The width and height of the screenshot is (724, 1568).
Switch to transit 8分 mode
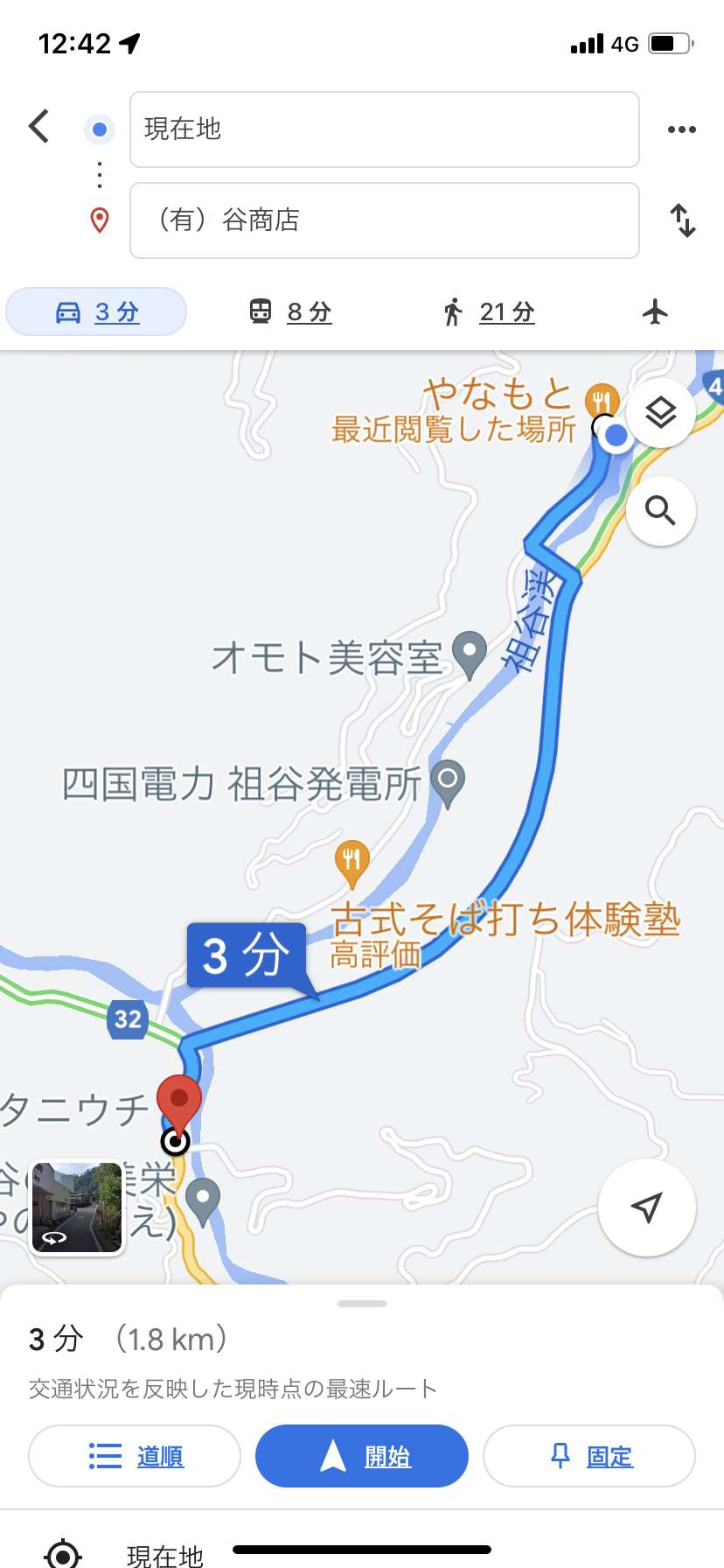290,311
